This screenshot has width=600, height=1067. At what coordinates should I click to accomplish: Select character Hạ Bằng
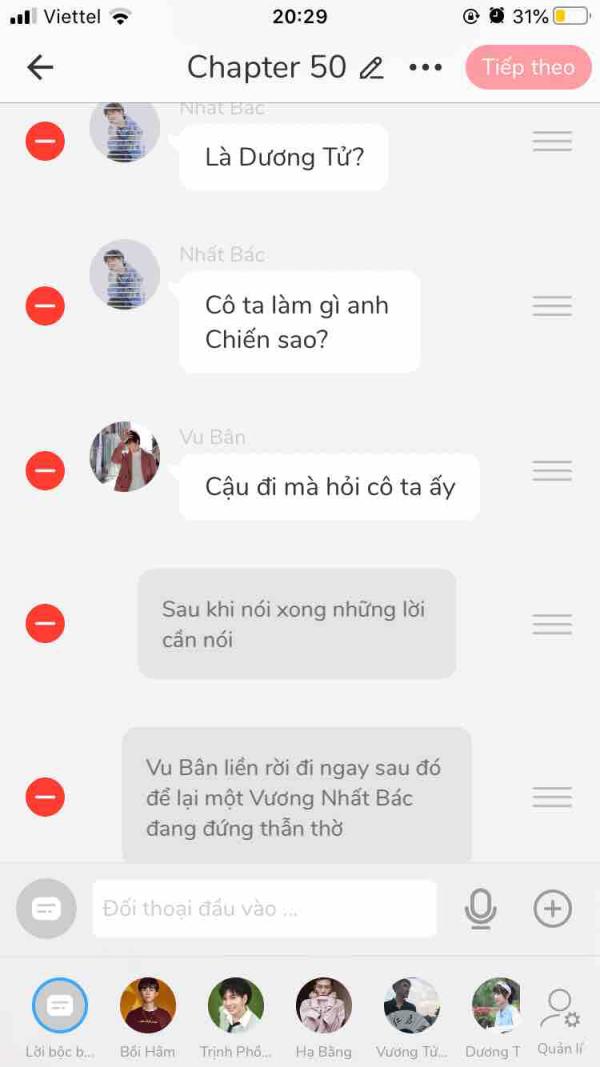[x=324, y=1006]
